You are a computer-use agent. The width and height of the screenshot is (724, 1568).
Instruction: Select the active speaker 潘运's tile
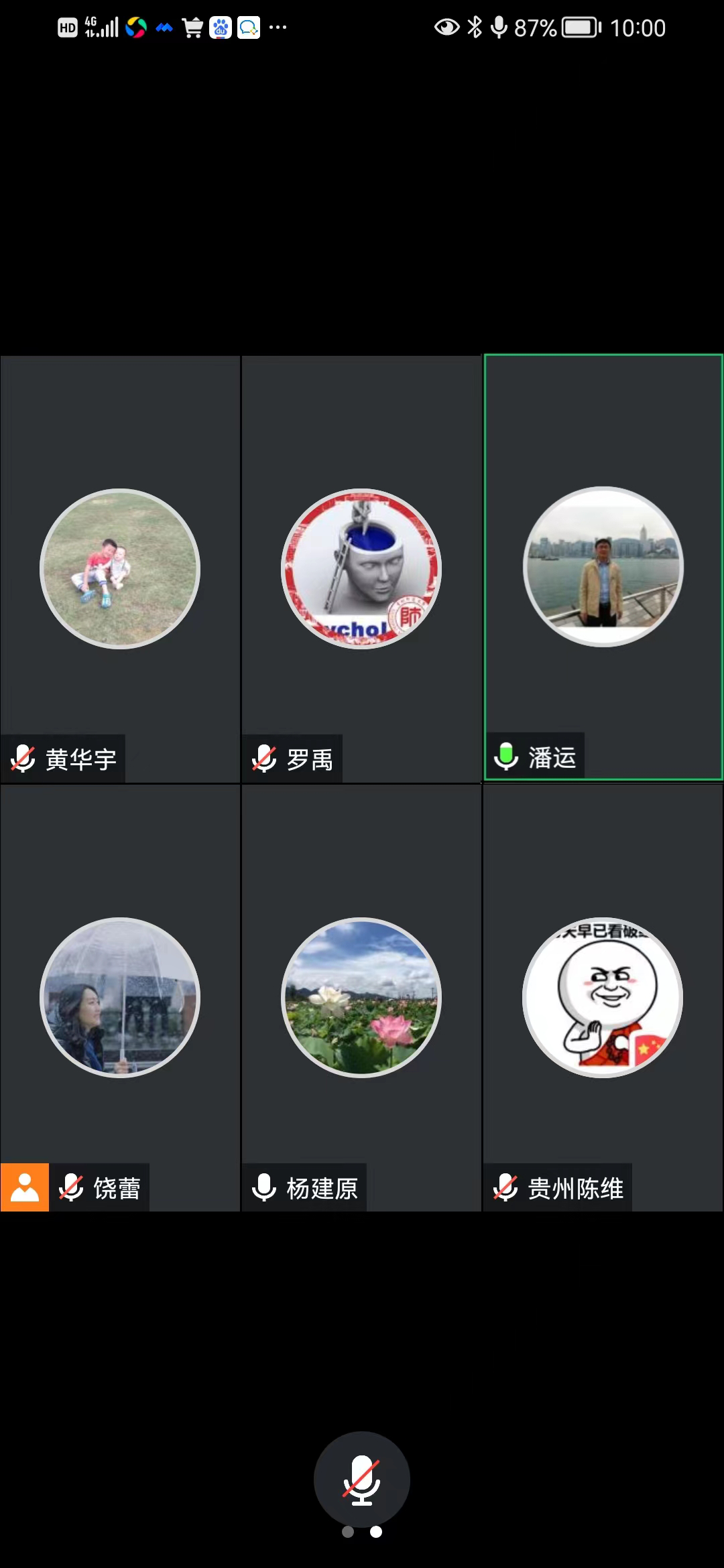(x=603, y=567)
